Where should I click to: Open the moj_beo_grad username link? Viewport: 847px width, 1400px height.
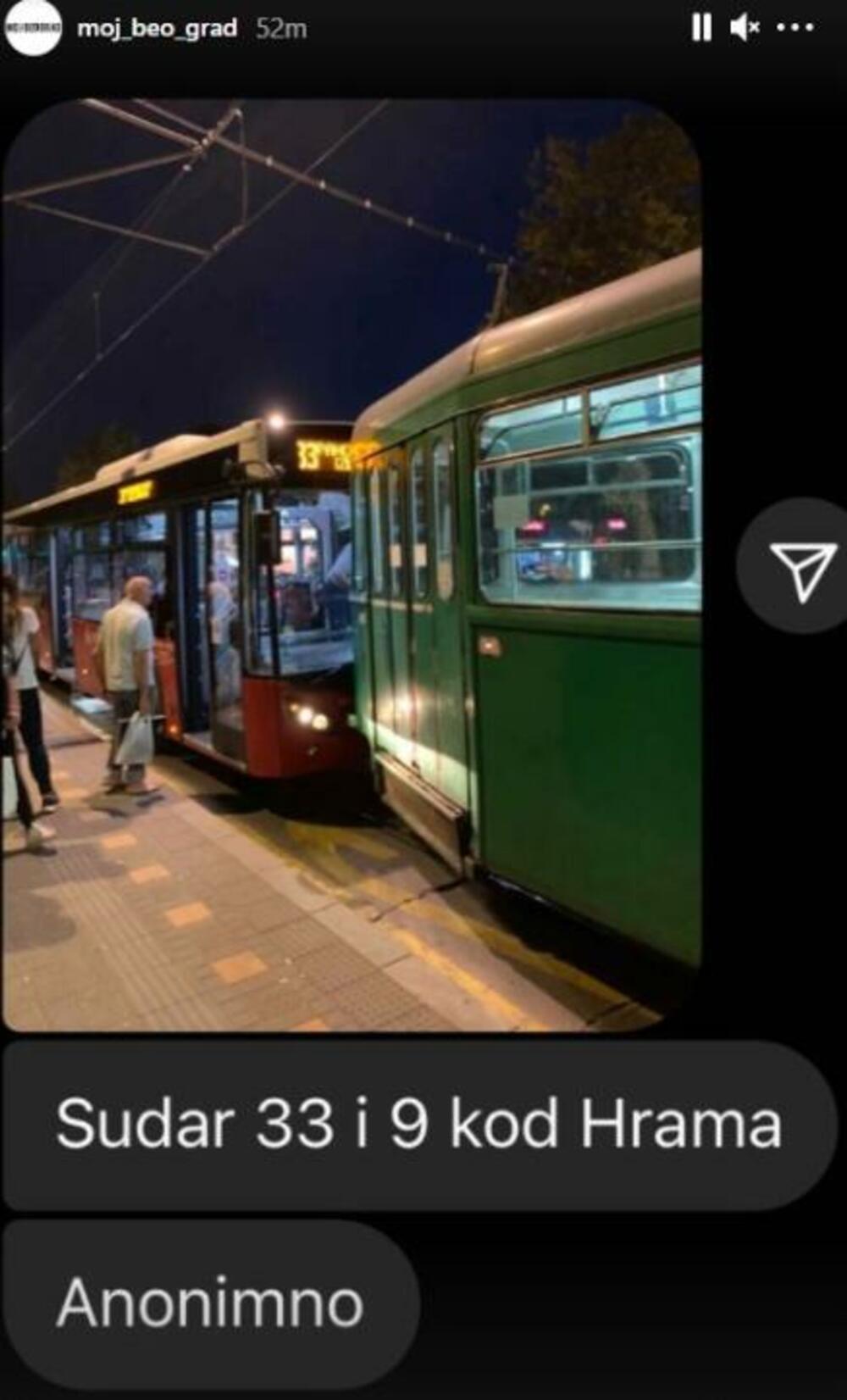coord(157,28)
